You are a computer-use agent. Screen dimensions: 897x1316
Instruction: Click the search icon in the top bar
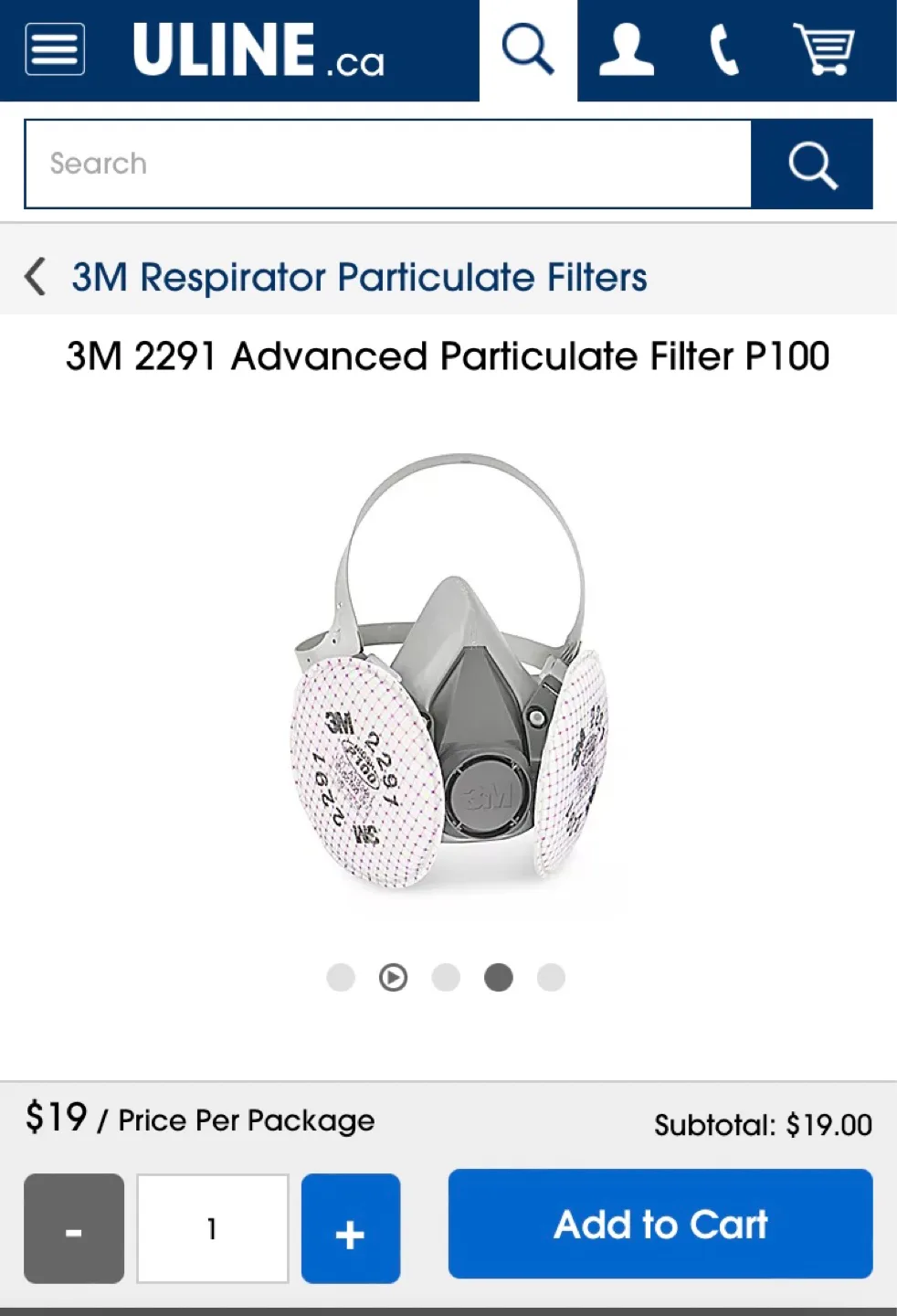coord(529,48)
